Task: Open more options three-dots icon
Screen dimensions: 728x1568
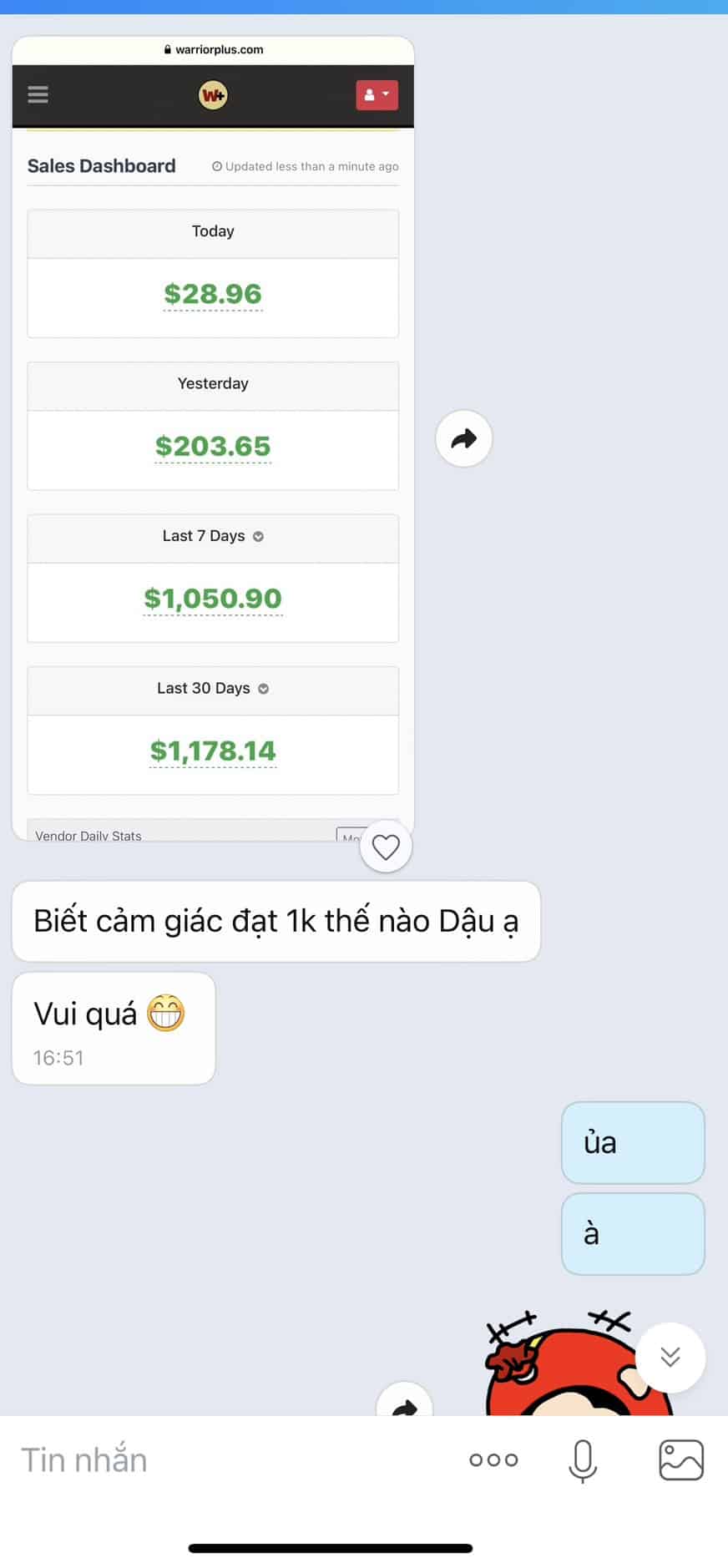Action: [x=493, y=1459]
